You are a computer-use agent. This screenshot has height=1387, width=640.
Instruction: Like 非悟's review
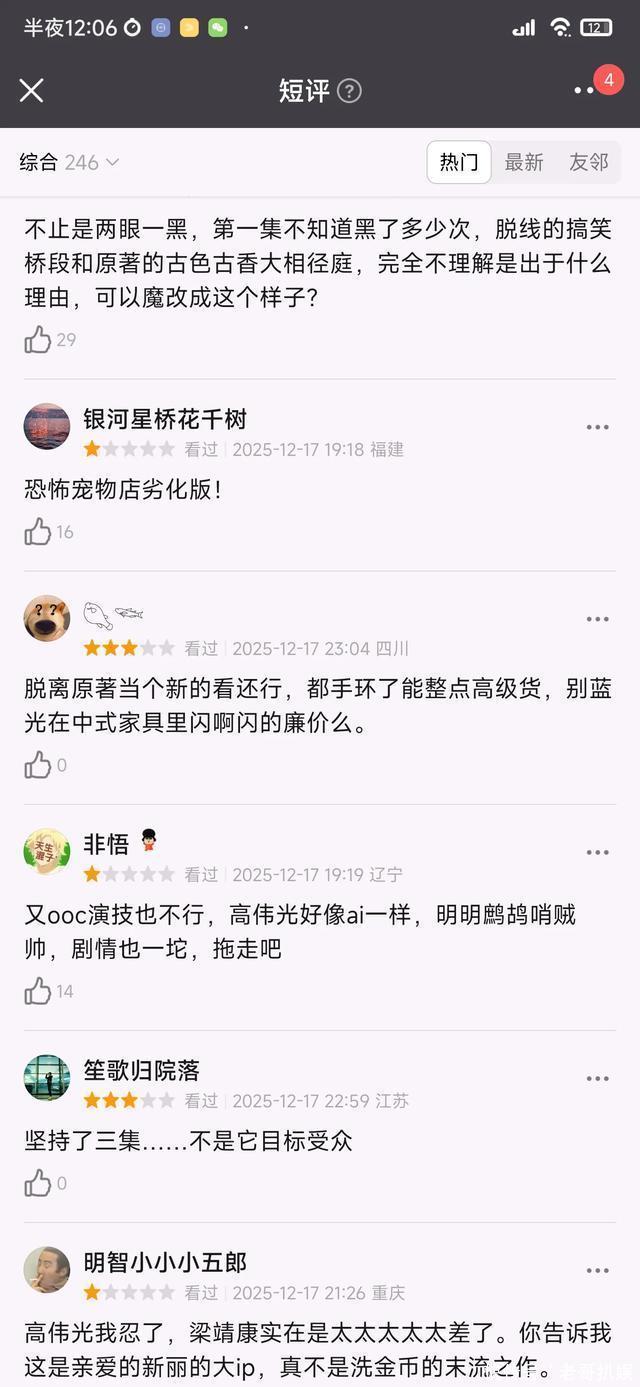click(x=38, y=992)
